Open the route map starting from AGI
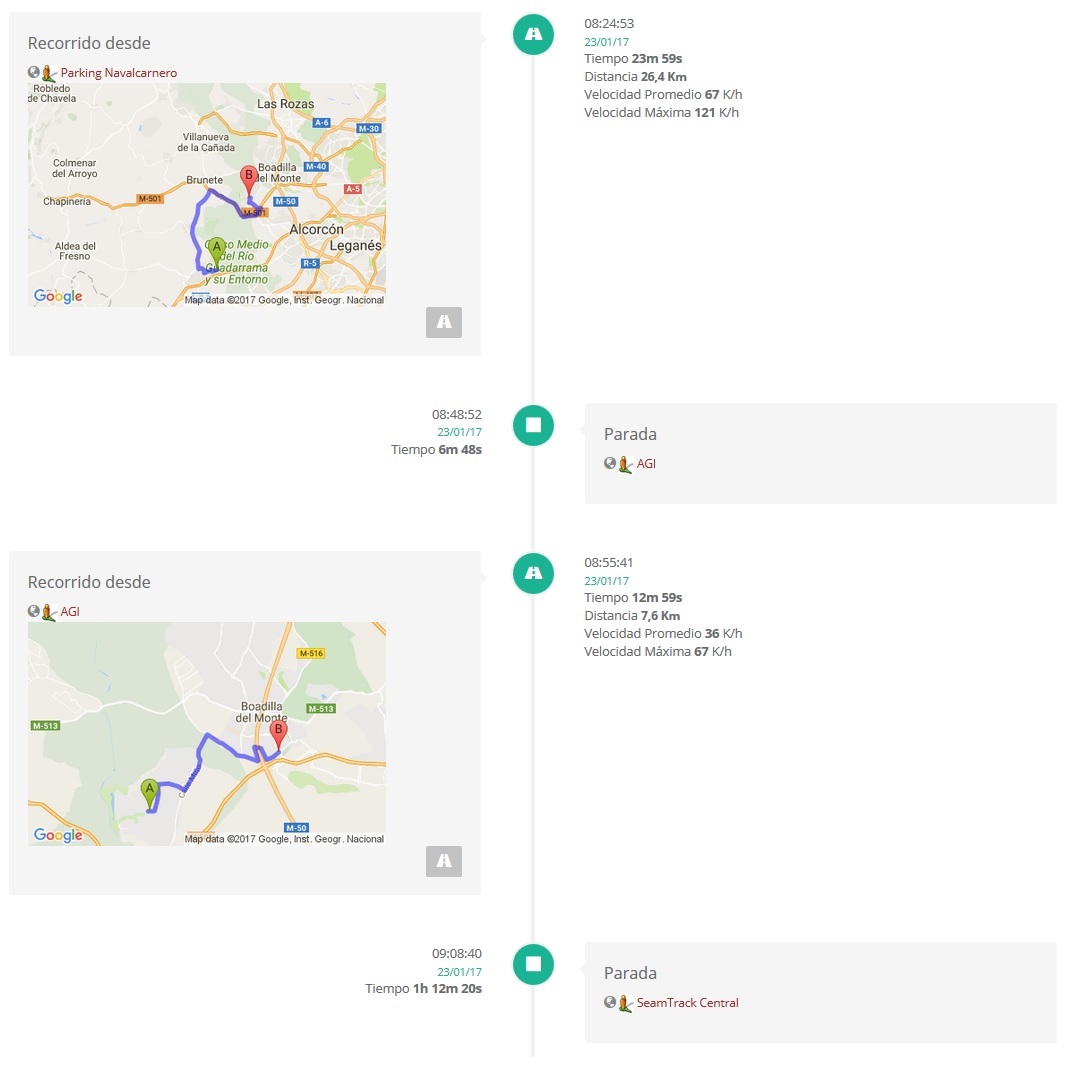 207,733
